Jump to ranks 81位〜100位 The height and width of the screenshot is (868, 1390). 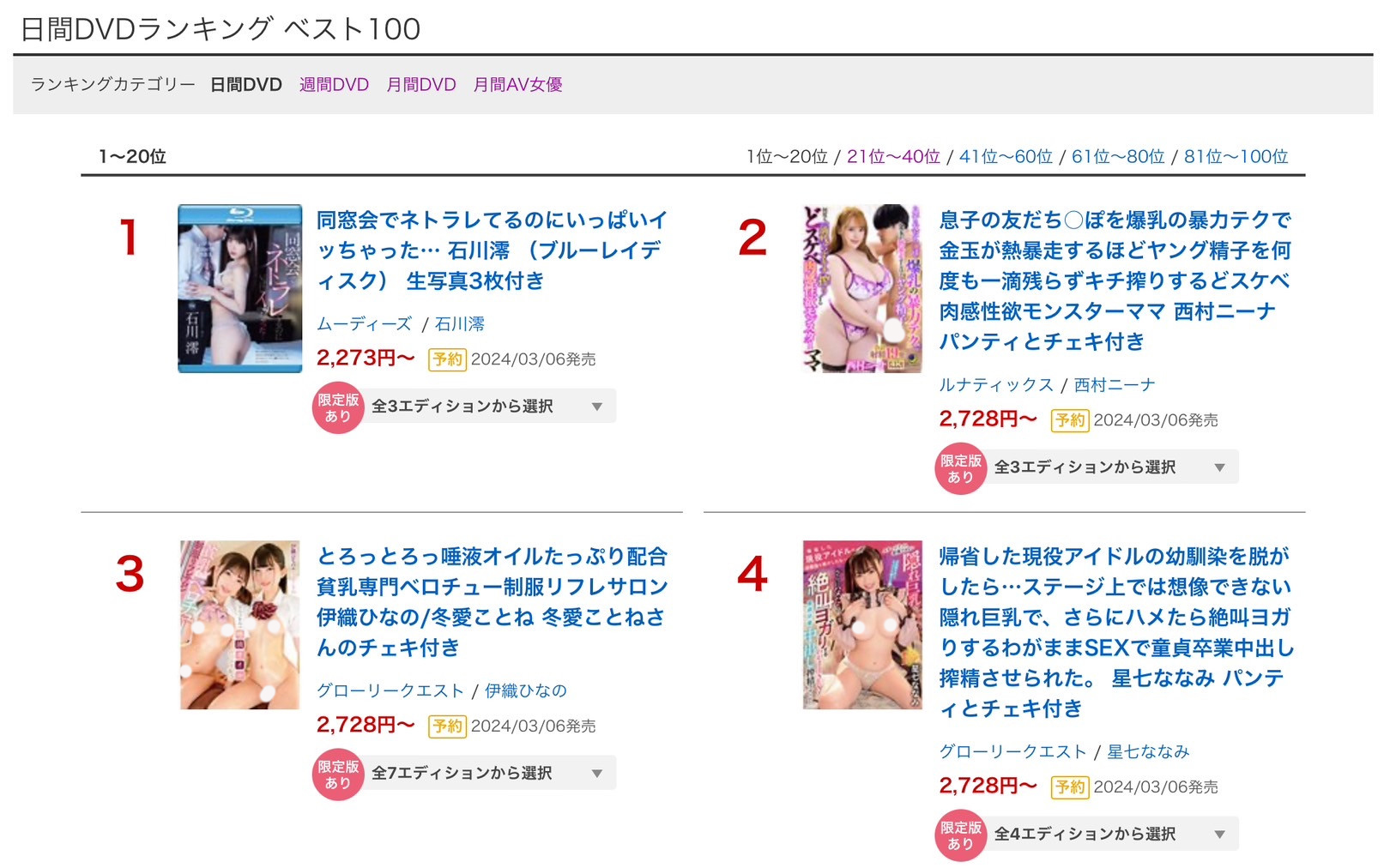(x=1236, y=156)
